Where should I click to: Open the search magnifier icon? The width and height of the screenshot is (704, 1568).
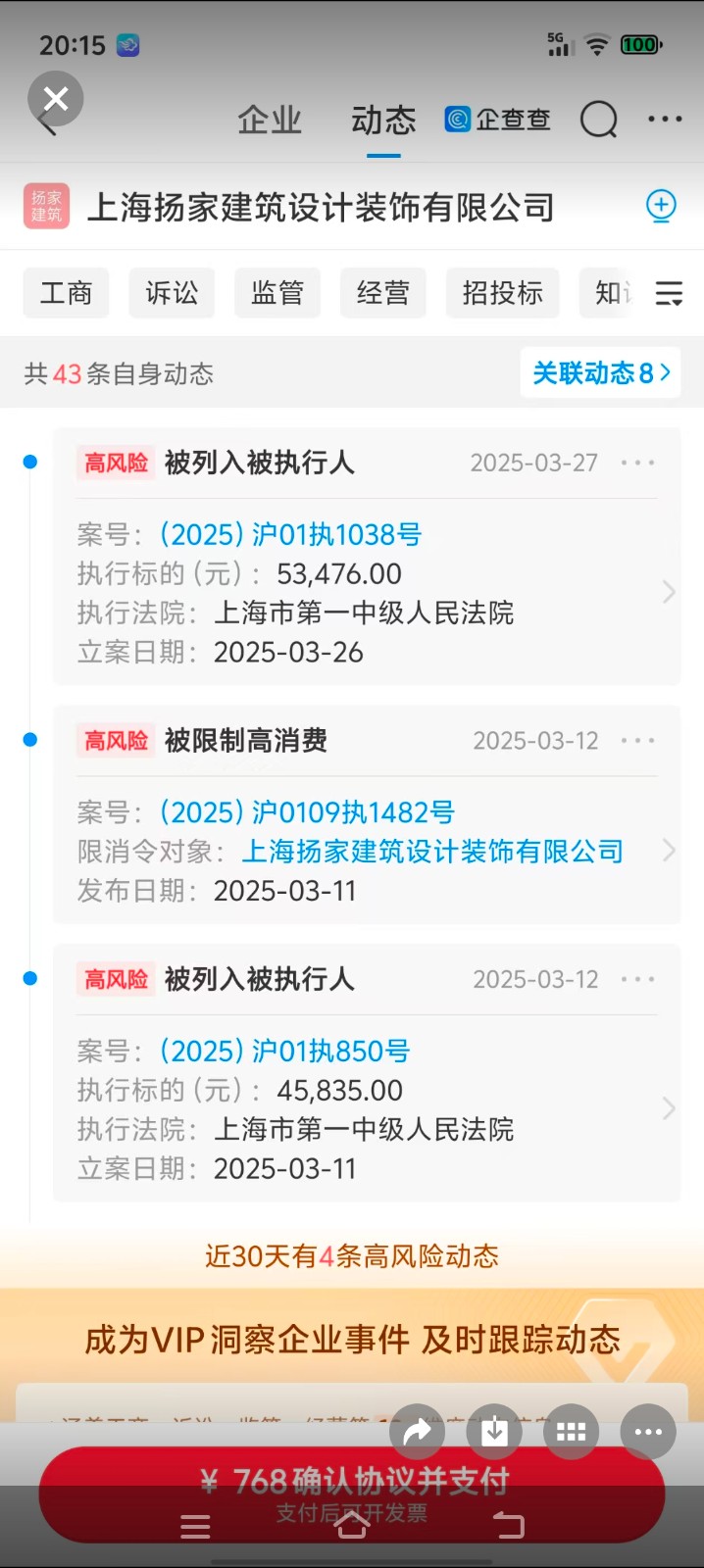(x=598, y=121)
